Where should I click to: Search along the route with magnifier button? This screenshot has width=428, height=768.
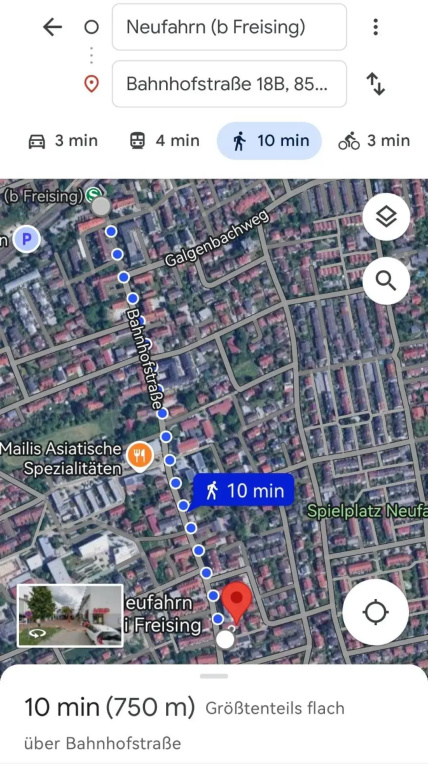(x=386, y=281)
